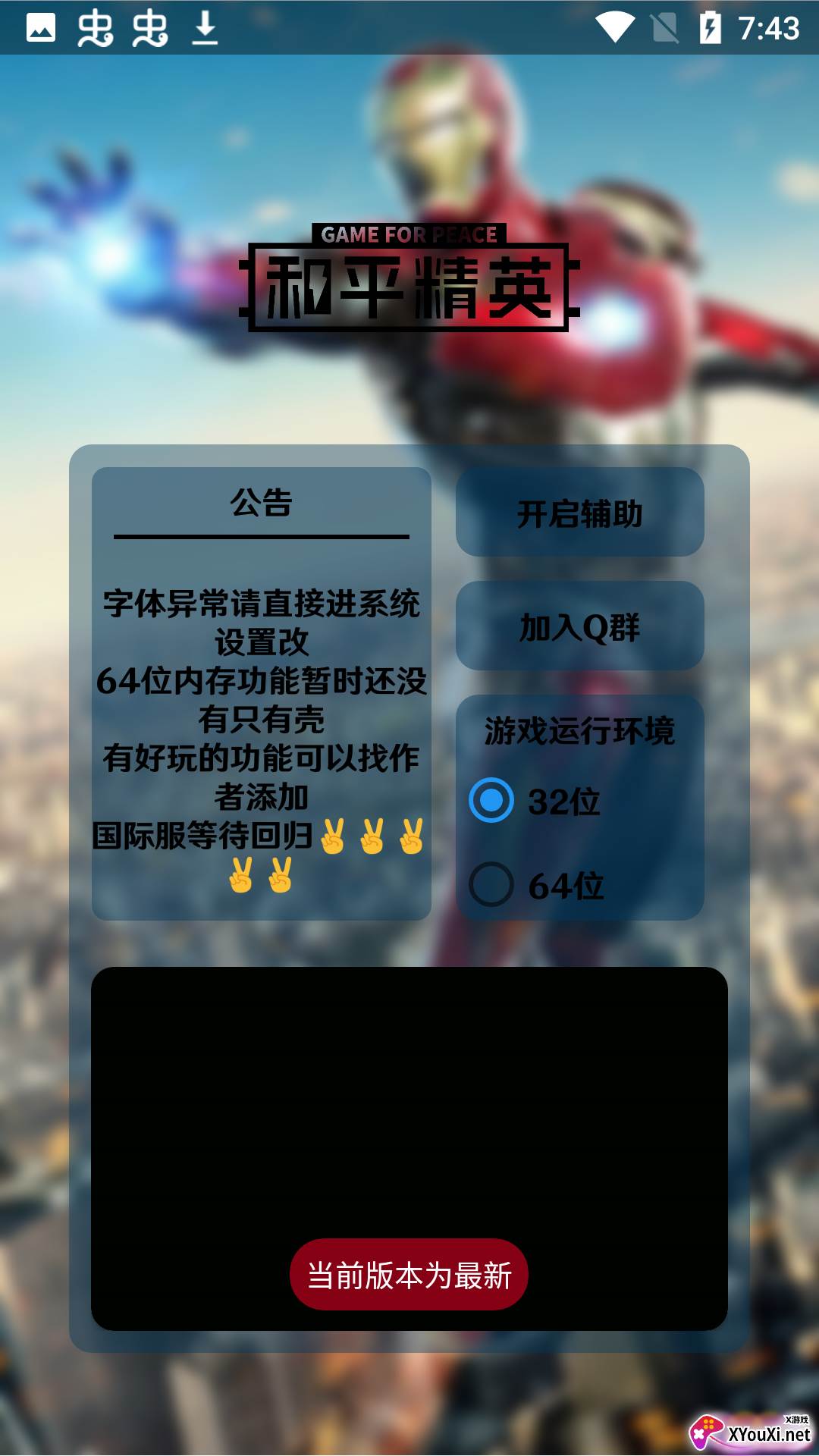This screenshot has height=1456, width=819.
Task: Open the 加入Q群 link button
Action: point(579,627)
